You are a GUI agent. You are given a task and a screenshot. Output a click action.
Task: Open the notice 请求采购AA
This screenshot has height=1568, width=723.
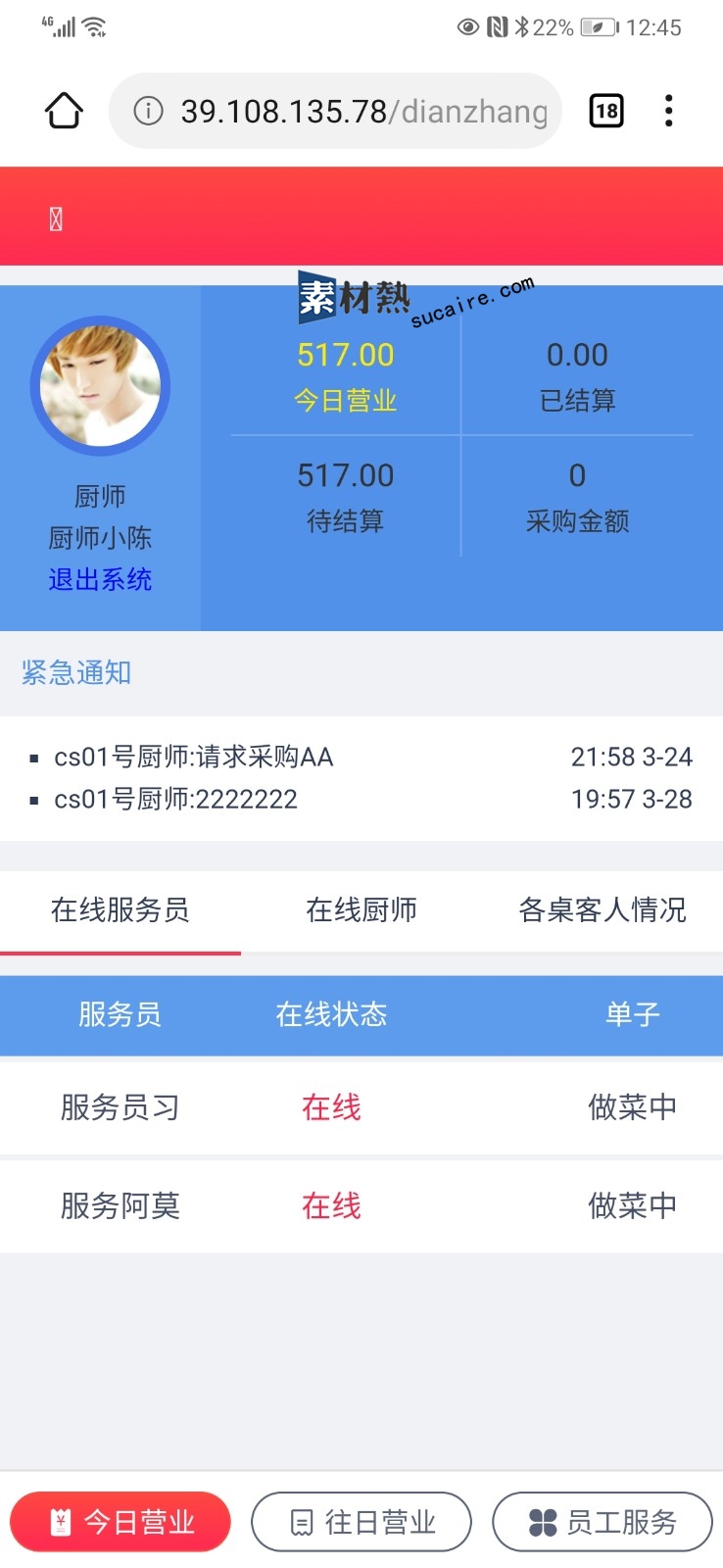(x=361, y=757)
